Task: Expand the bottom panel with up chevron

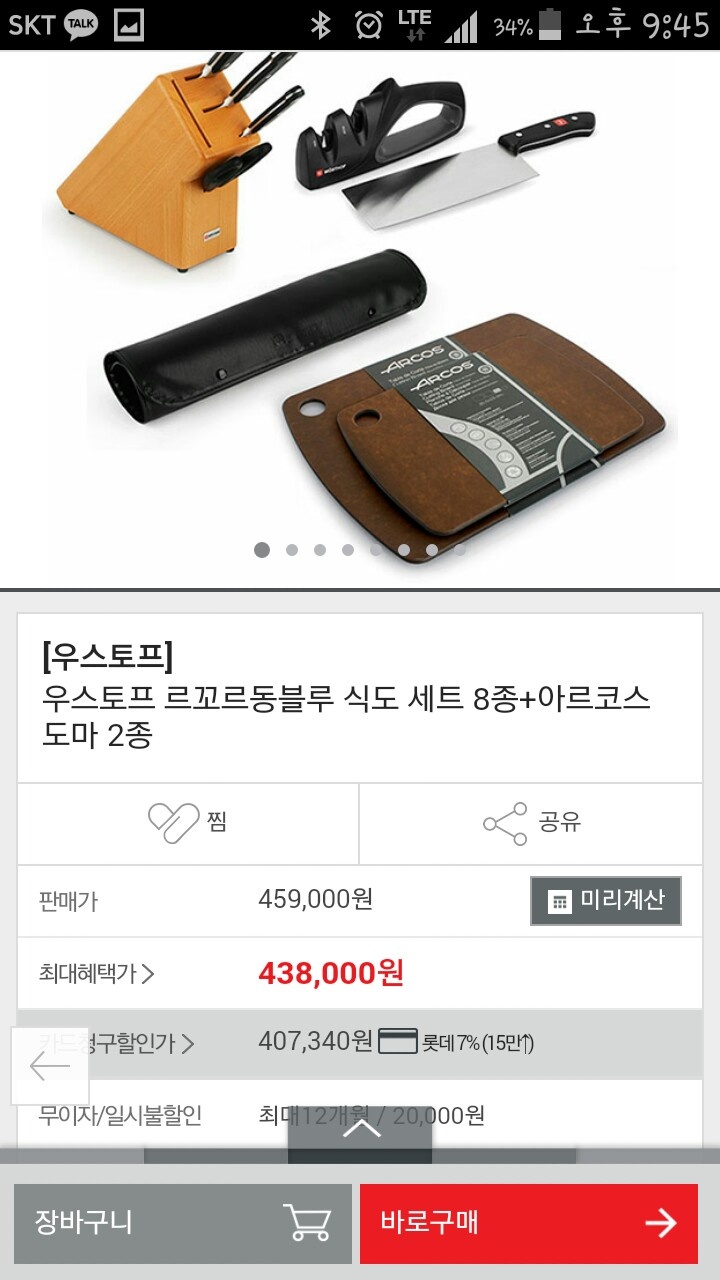Action: pyautogui.click(x=360, y=1130)
